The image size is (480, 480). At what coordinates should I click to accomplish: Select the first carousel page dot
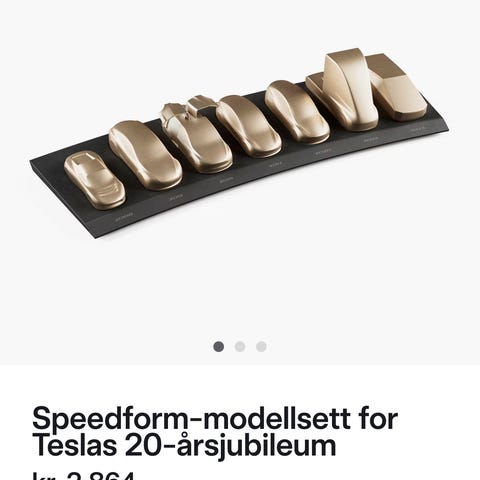219,347
